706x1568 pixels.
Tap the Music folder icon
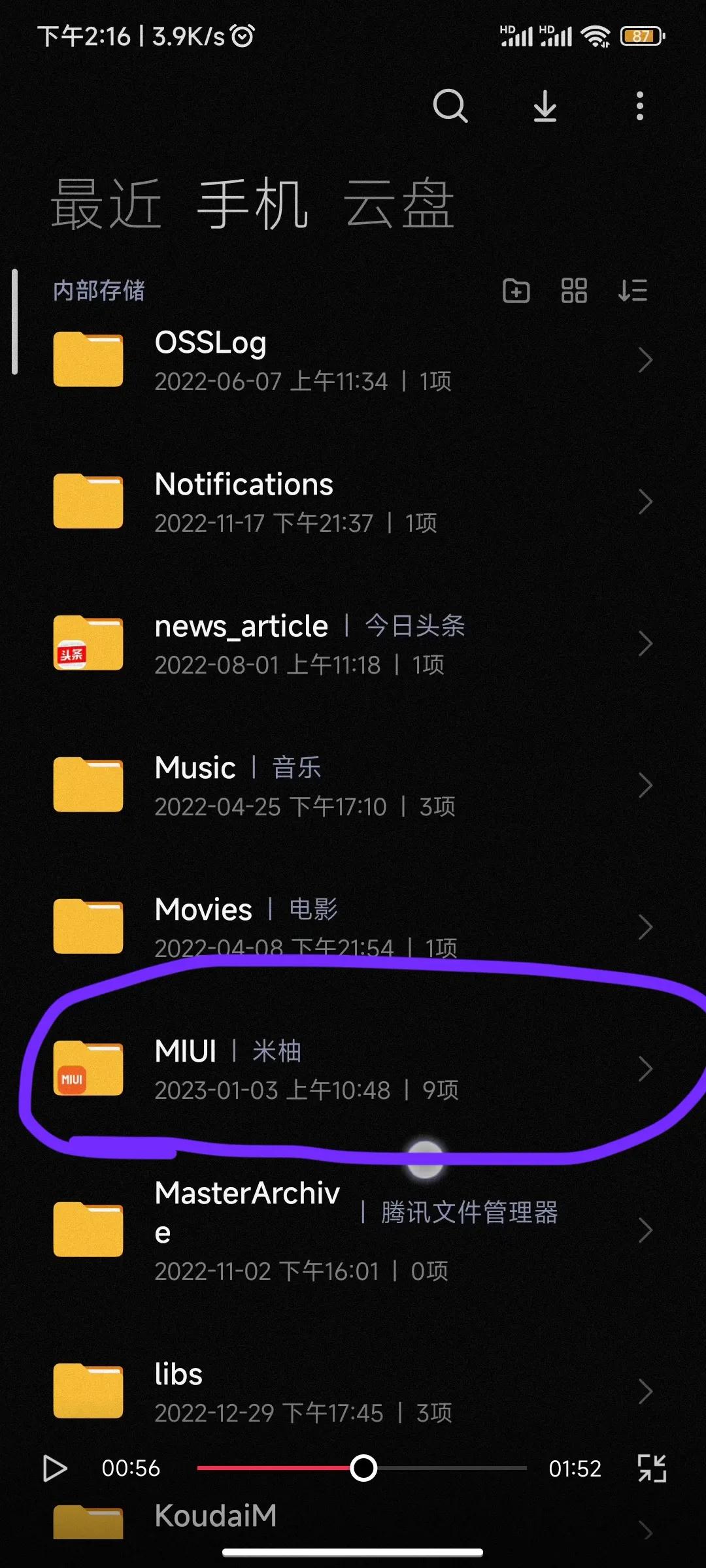[88, 784]
